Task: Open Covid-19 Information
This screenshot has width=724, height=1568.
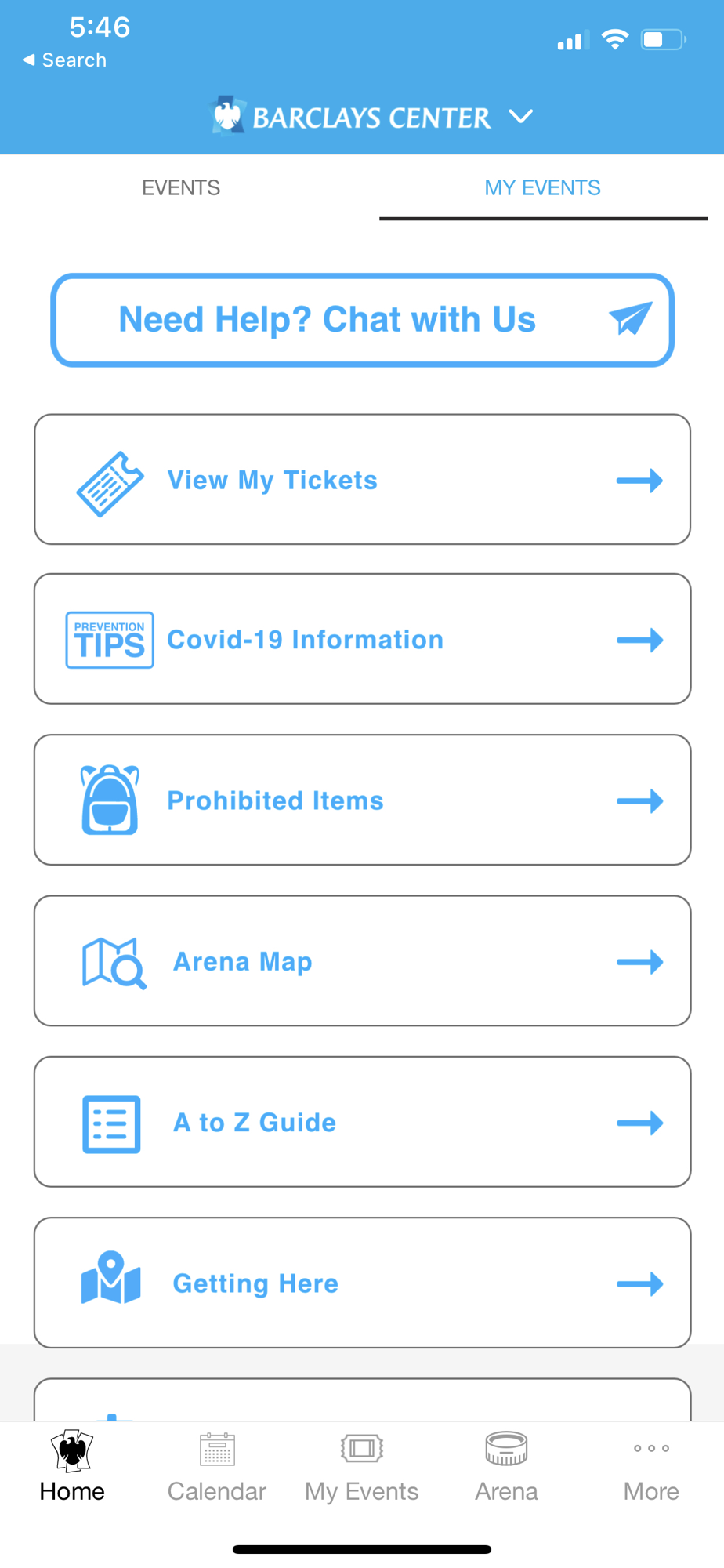Action: click(x=362, y=640)
